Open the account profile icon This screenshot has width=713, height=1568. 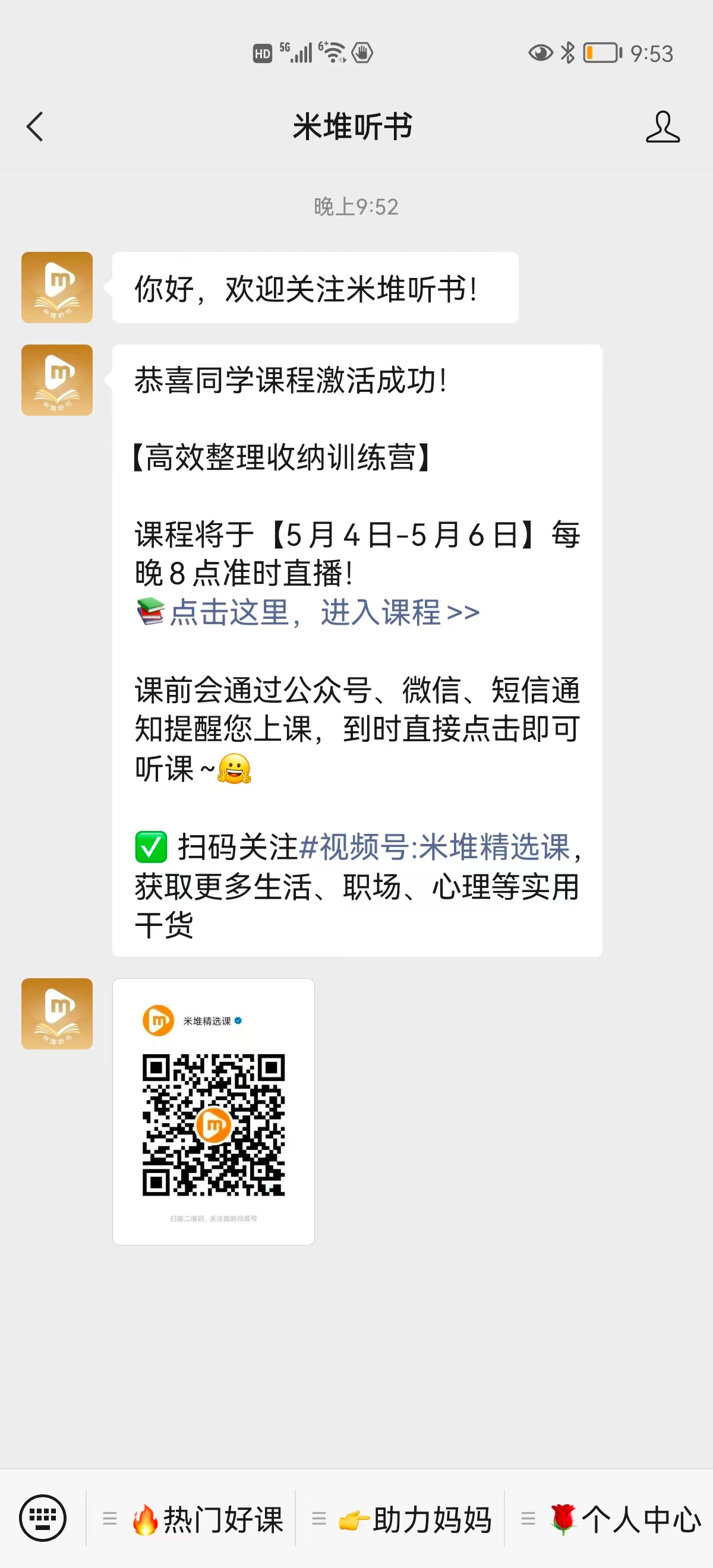[662, 127]
